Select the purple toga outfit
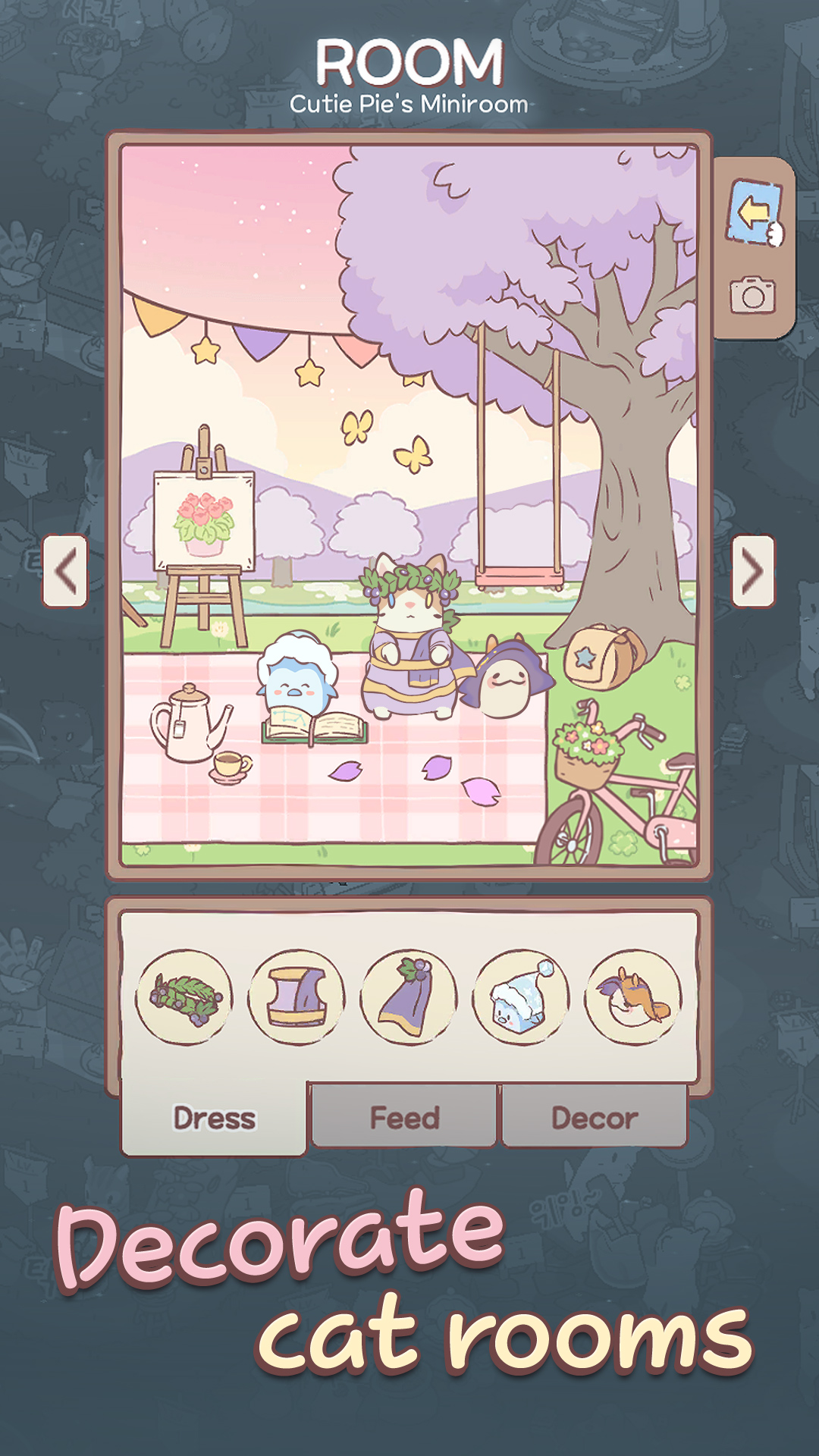 tap(297, 998)
